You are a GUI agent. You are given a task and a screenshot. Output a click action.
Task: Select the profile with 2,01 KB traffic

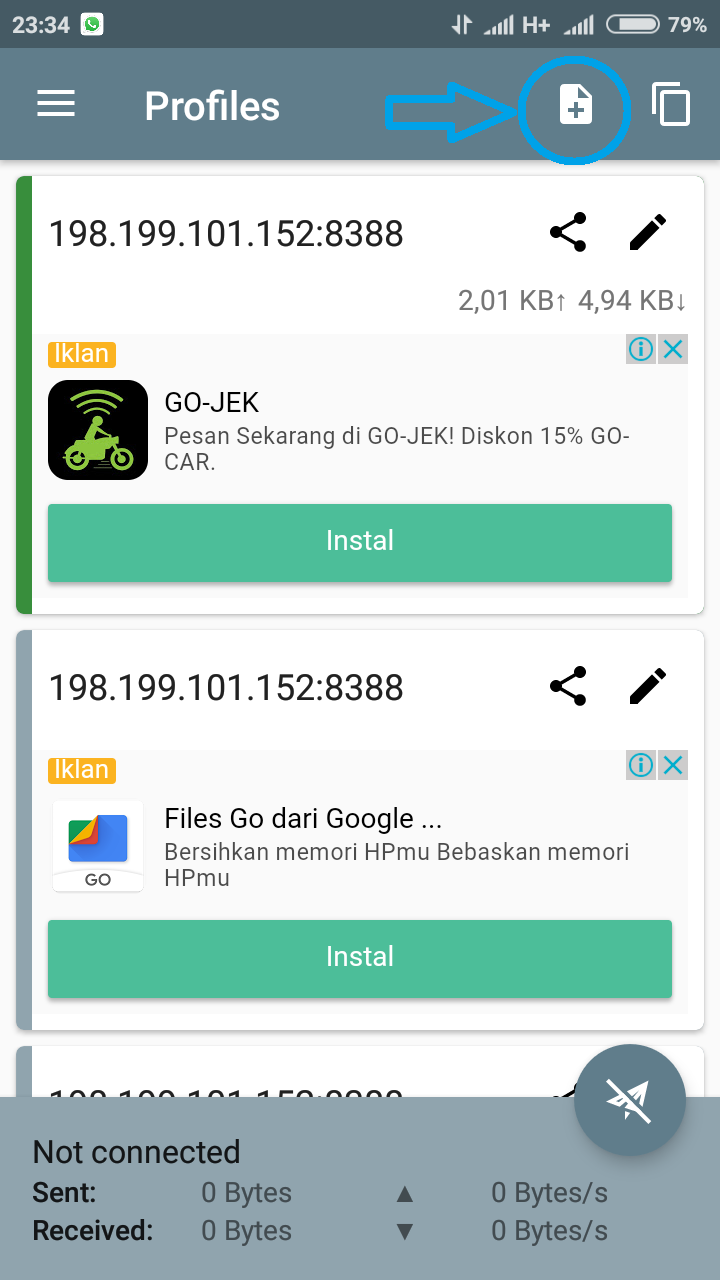(x=230, y=234)
